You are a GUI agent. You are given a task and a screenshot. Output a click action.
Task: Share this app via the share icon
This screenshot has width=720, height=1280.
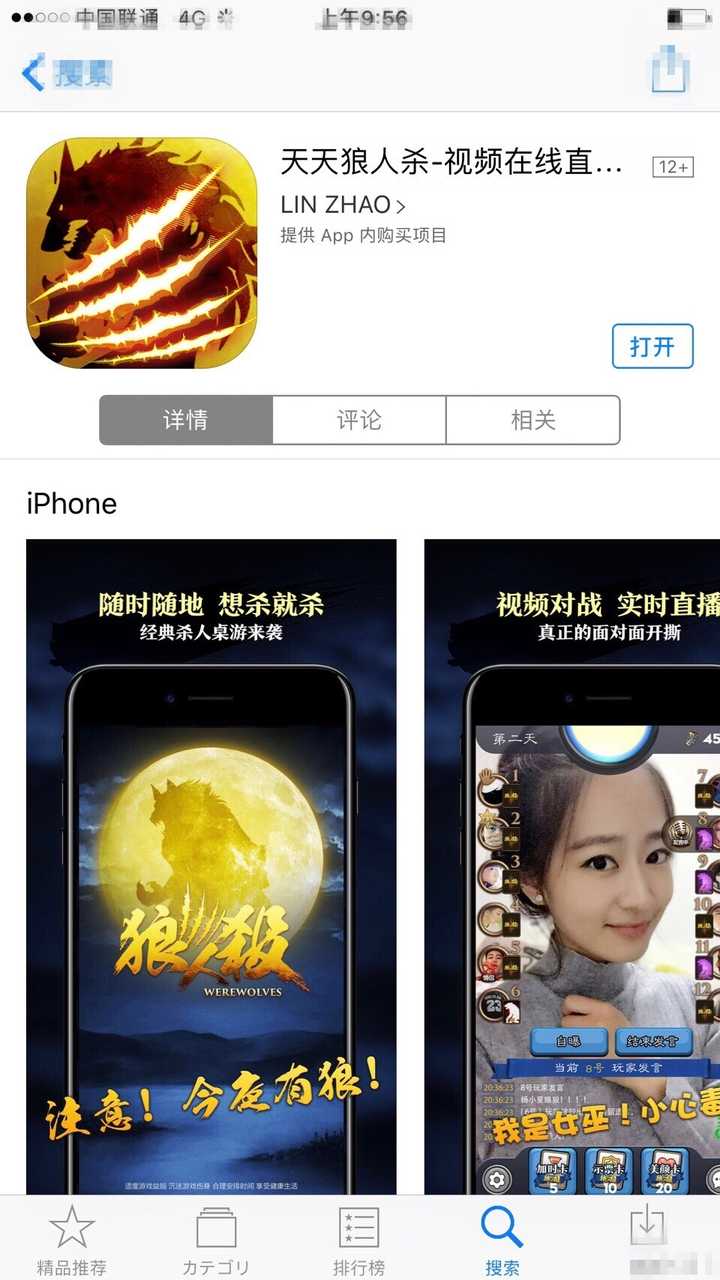[669, 69]
